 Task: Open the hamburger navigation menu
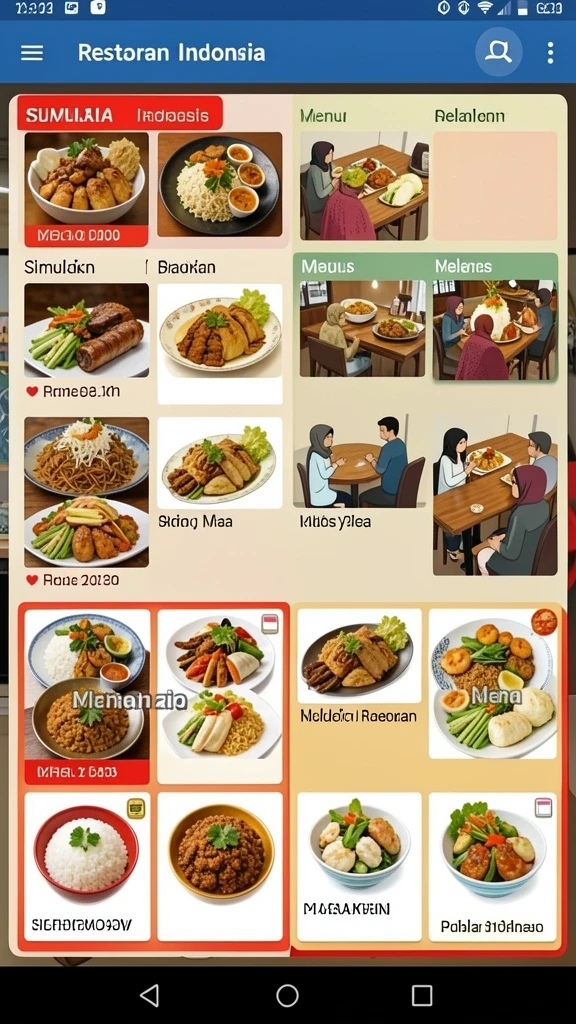point(32,53)
